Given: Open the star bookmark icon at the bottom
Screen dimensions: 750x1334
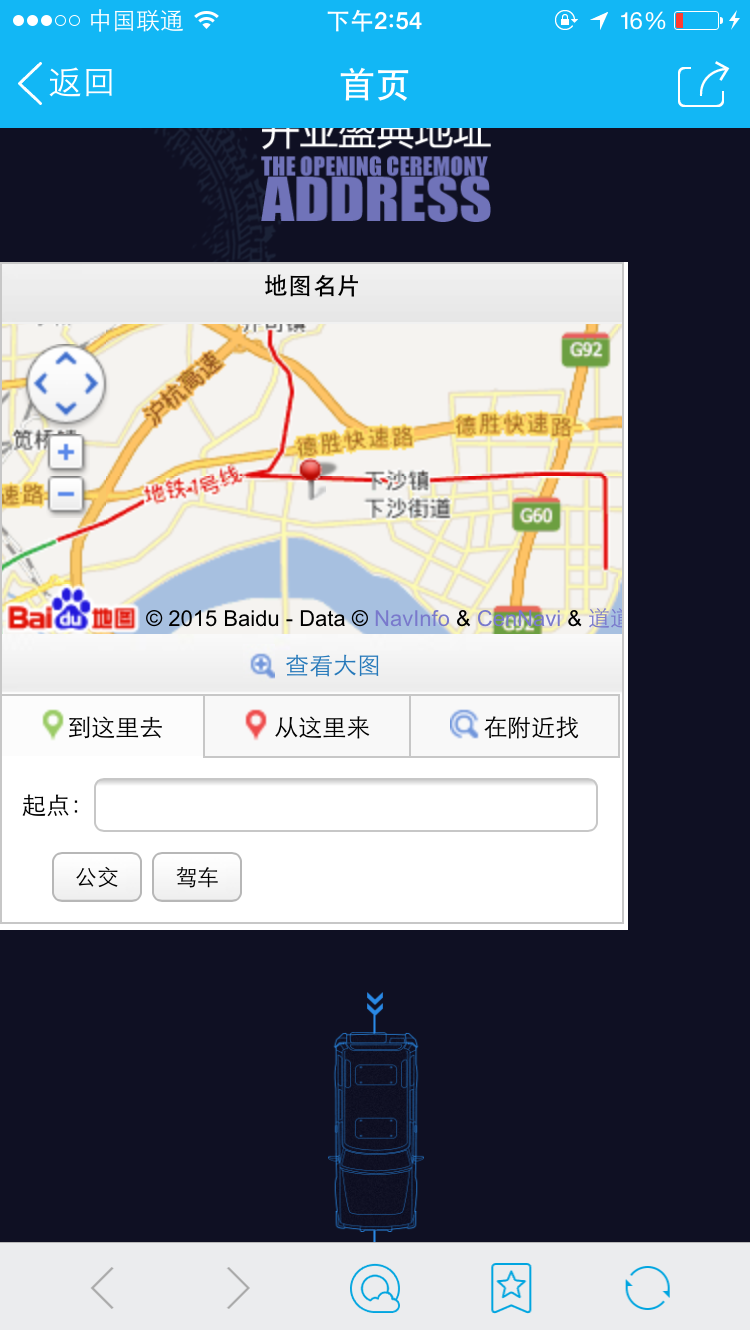Looking at the screenshot, I should (x=511, y=1288).
